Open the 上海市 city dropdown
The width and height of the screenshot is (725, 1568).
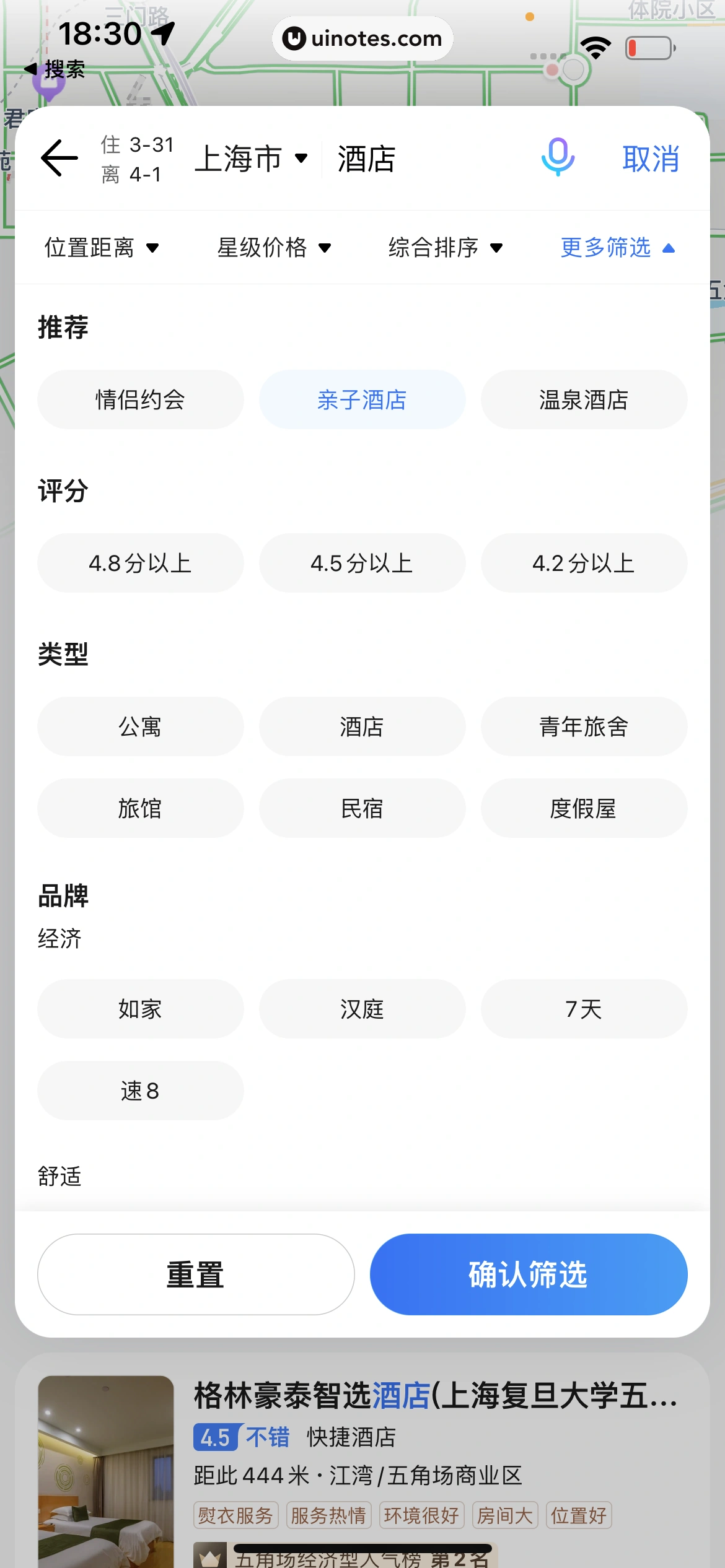(x=251, y=159)
